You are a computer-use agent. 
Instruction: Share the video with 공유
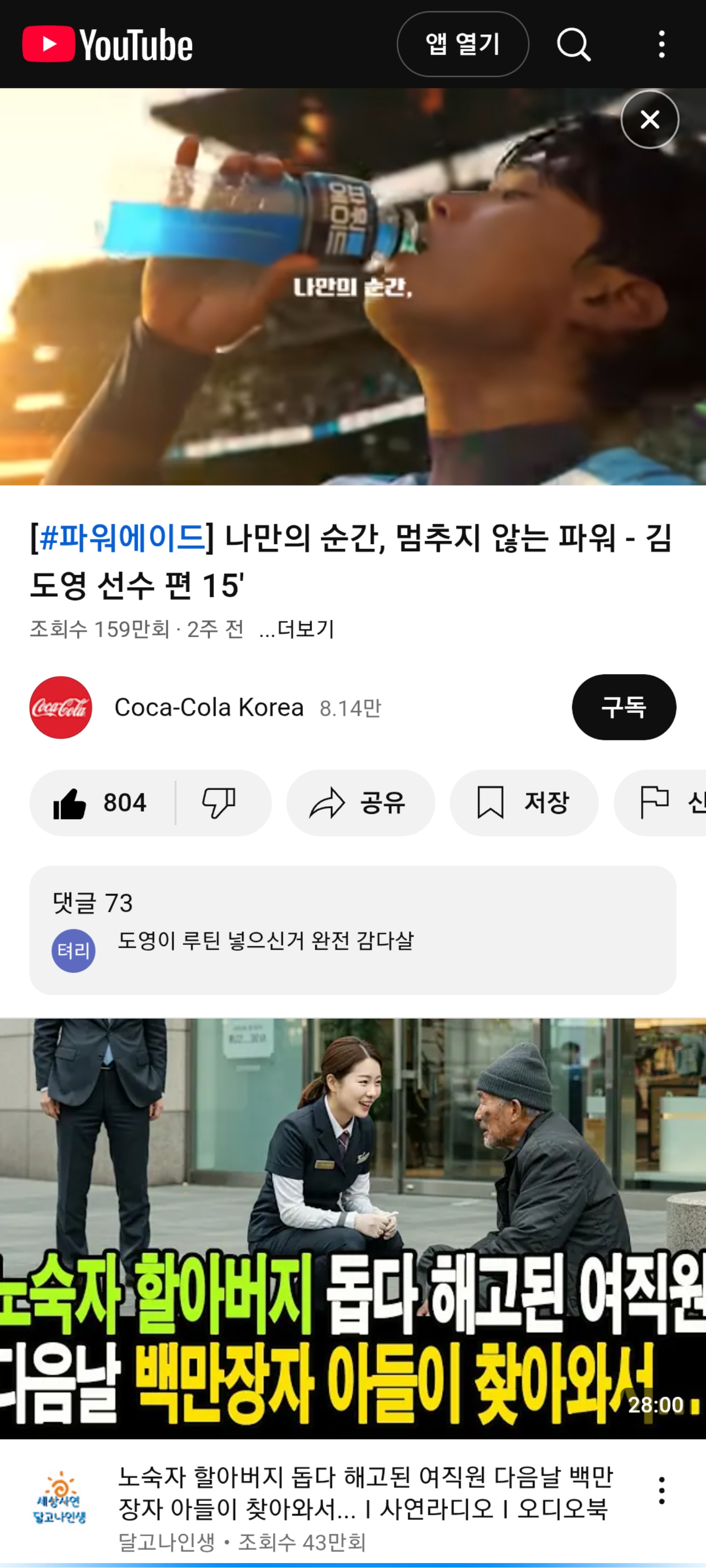361,802
